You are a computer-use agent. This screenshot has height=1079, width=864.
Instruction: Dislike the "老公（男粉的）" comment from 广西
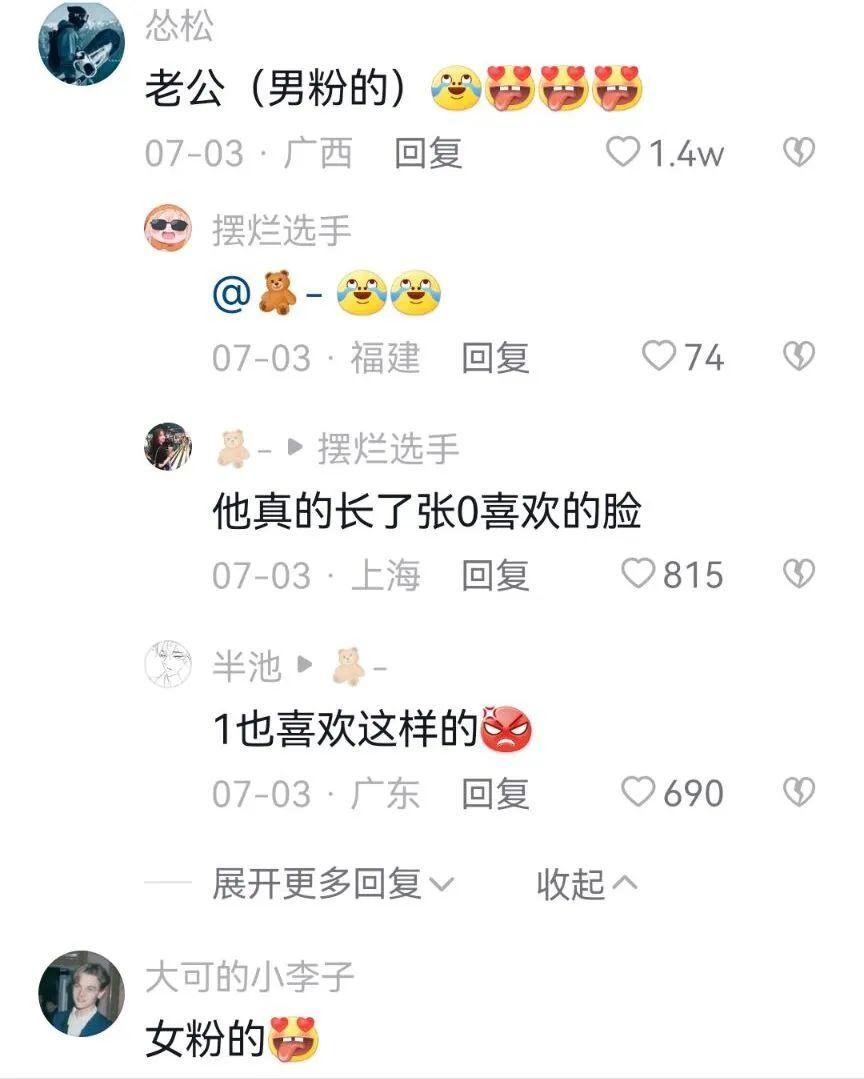point(798,153)
